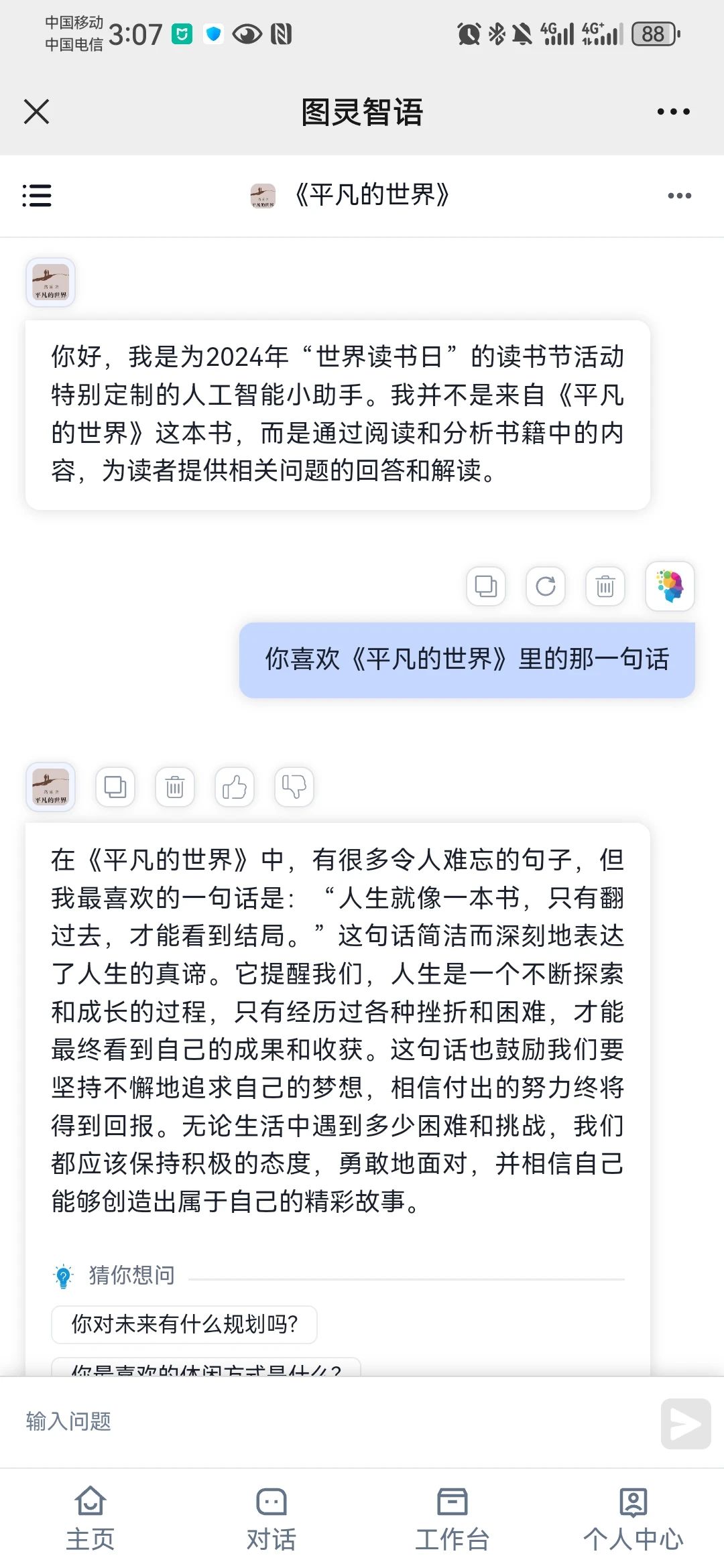
Task: Open the top-right overflow menu
Action: (x=673, y=111)
